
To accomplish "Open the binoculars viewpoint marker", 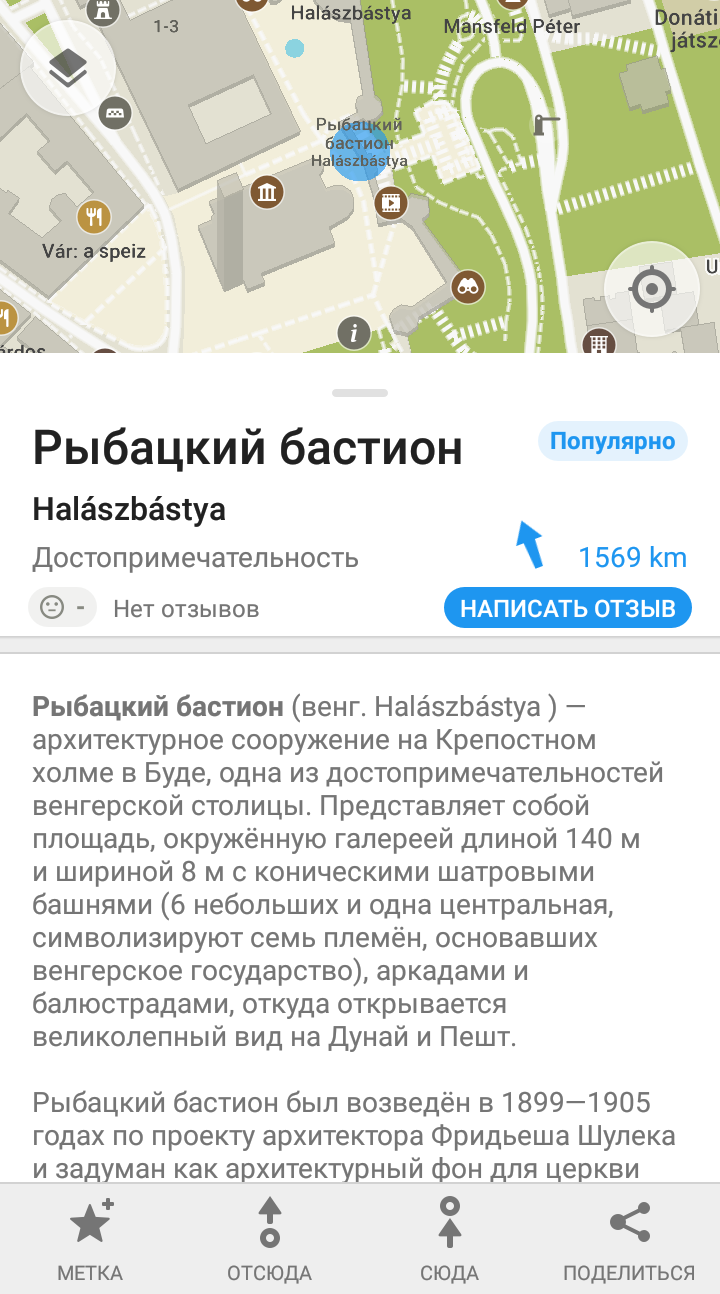I will click(x=468, y=286).
